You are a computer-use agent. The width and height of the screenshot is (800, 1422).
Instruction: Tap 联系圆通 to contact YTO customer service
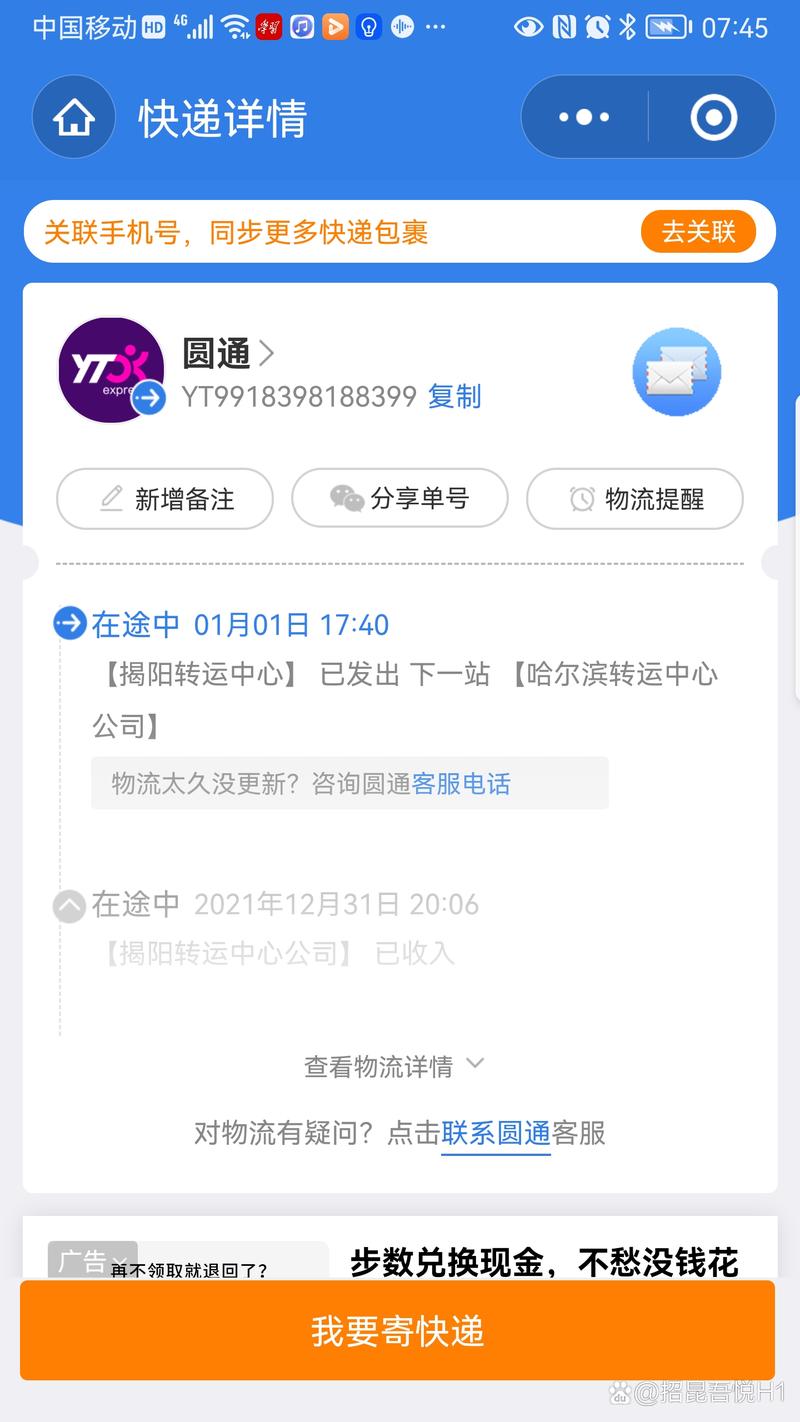[x=495, y=1133]
